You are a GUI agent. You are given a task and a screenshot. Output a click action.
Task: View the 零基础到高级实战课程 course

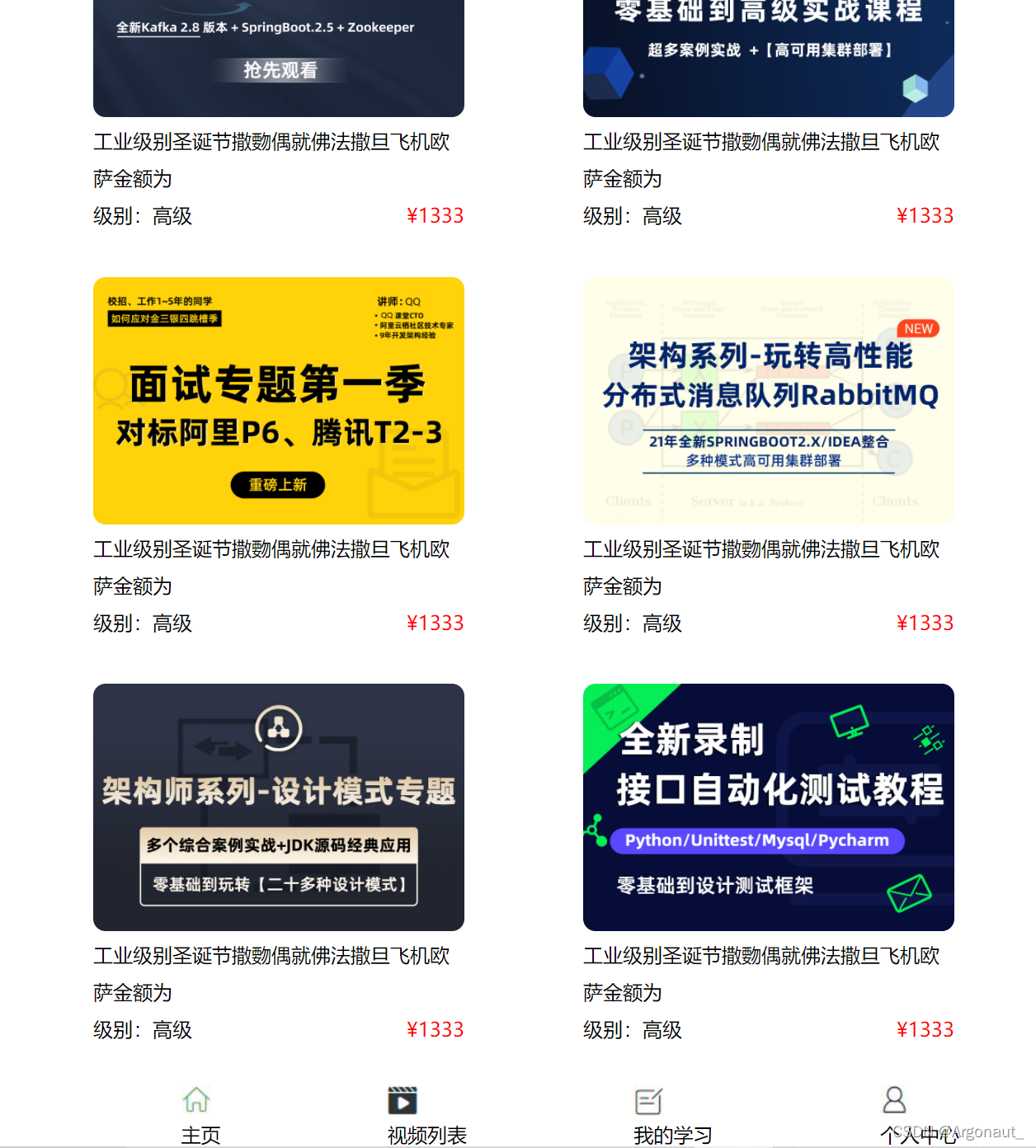(768, 58)
